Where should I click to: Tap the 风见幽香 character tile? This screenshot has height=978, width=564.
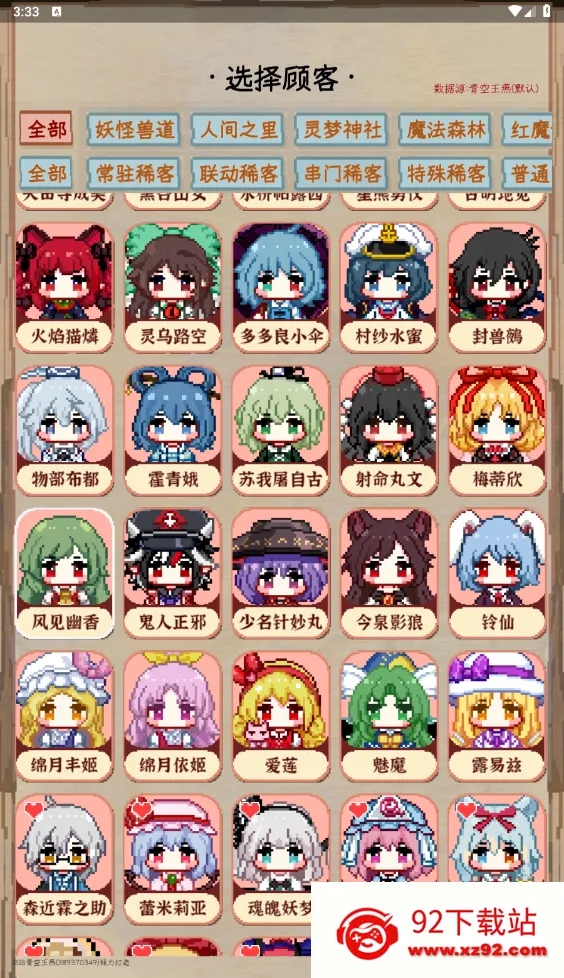click(65, 573)
